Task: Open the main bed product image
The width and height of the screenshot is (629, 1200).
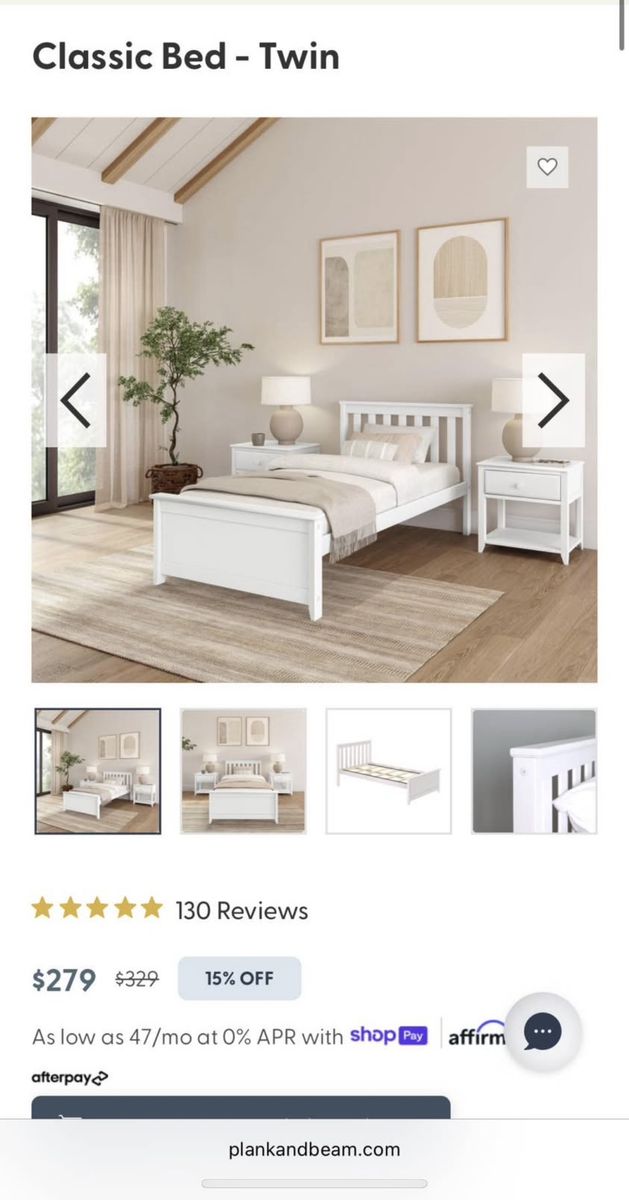Action: click(x=314, y=500)
